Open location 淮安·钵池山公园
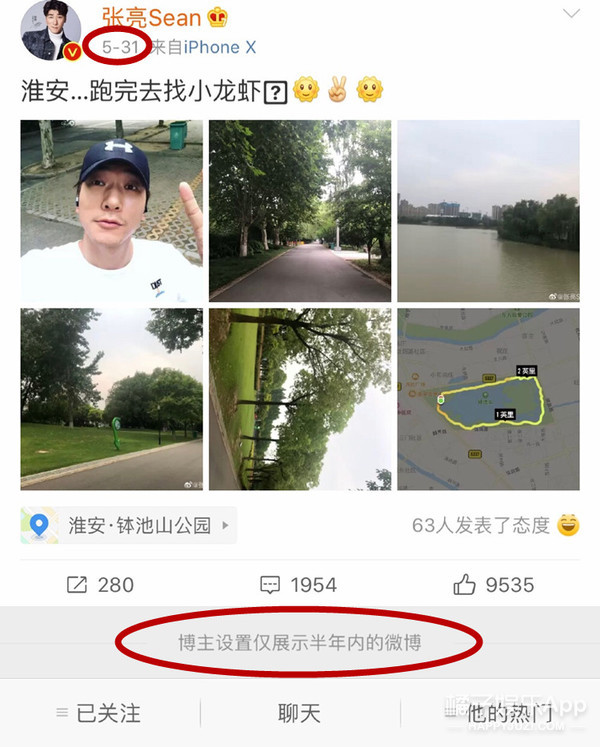 pos(128,525)
